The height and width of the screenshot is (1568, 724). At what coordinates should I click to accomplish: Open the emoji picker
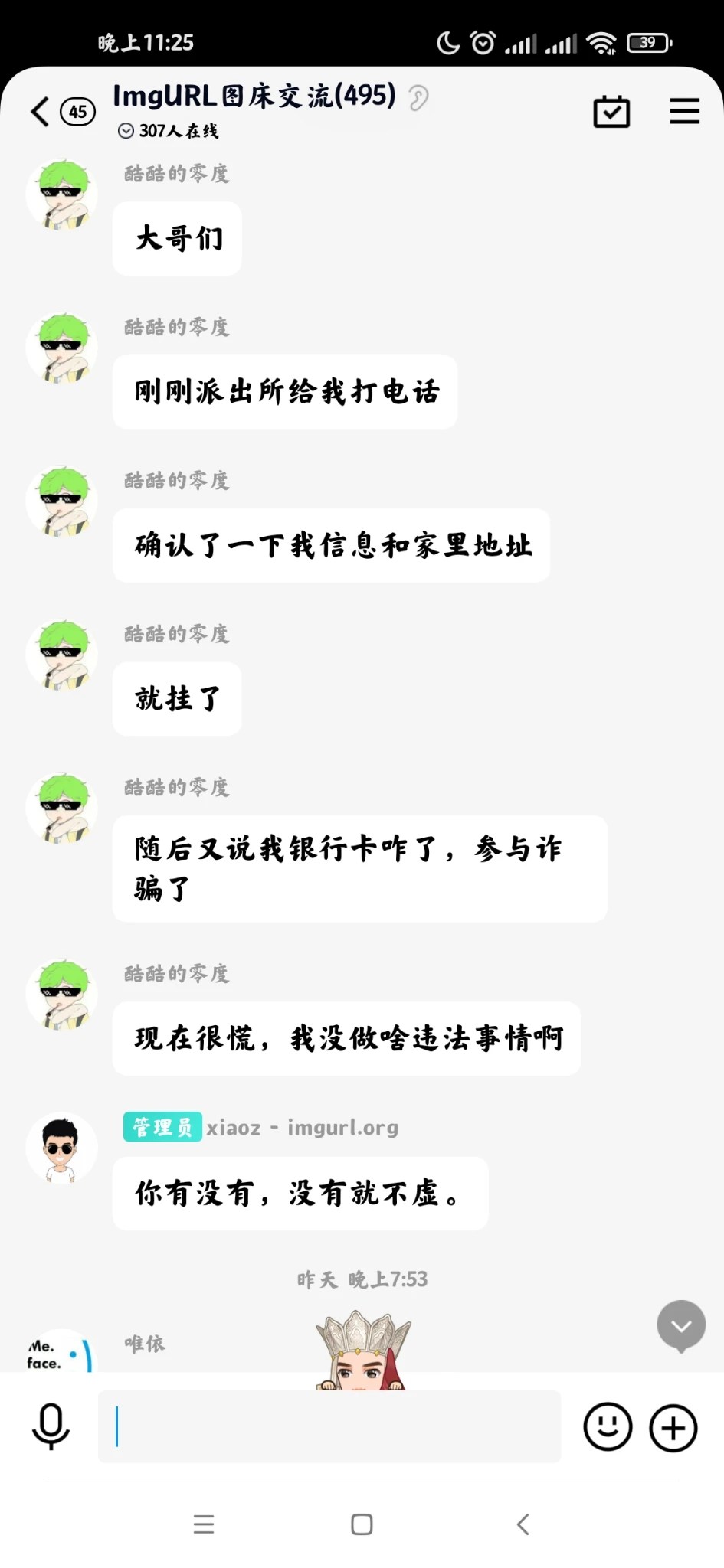pyautogui.click(x=608, y=1426)
